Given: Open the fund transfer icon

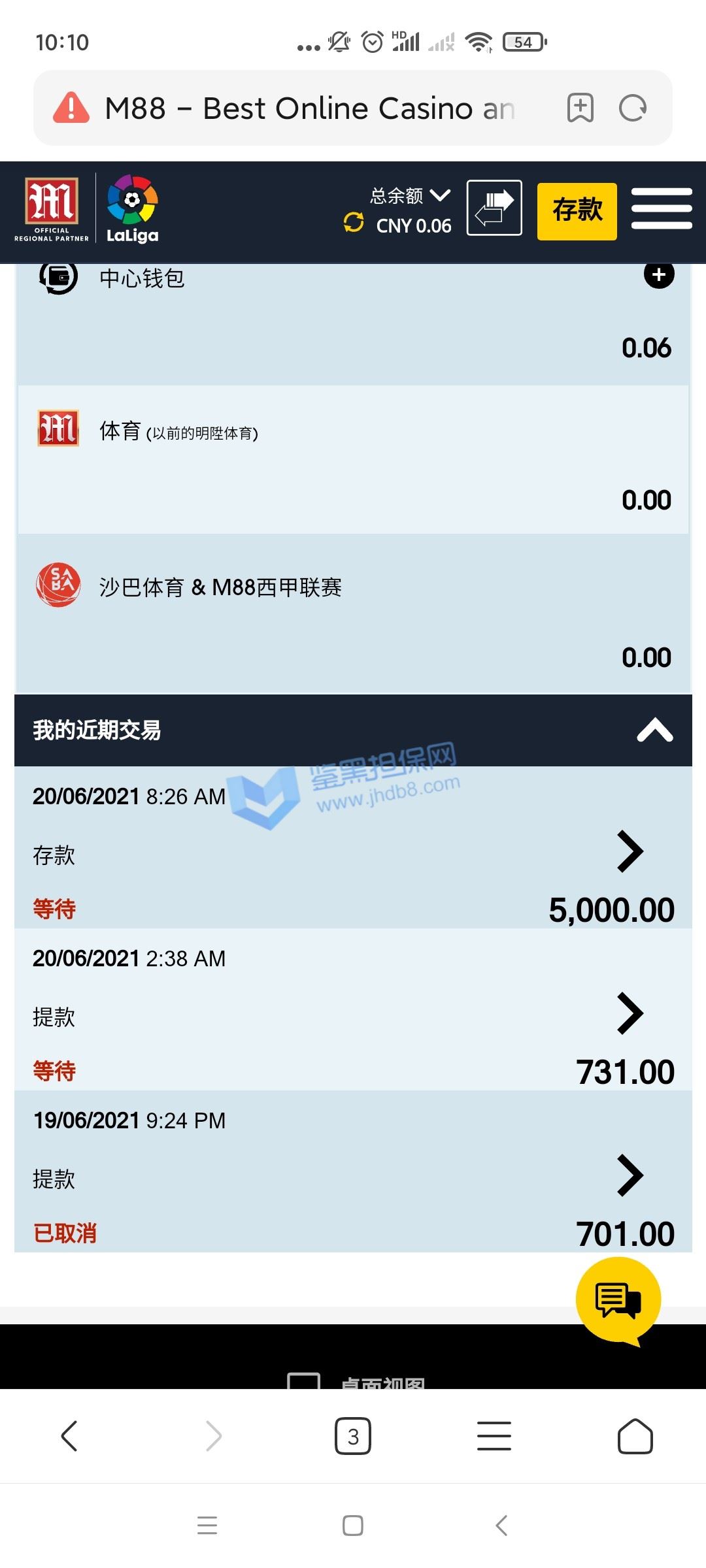Looking at the screenshot, I should (x=494, y=208).
